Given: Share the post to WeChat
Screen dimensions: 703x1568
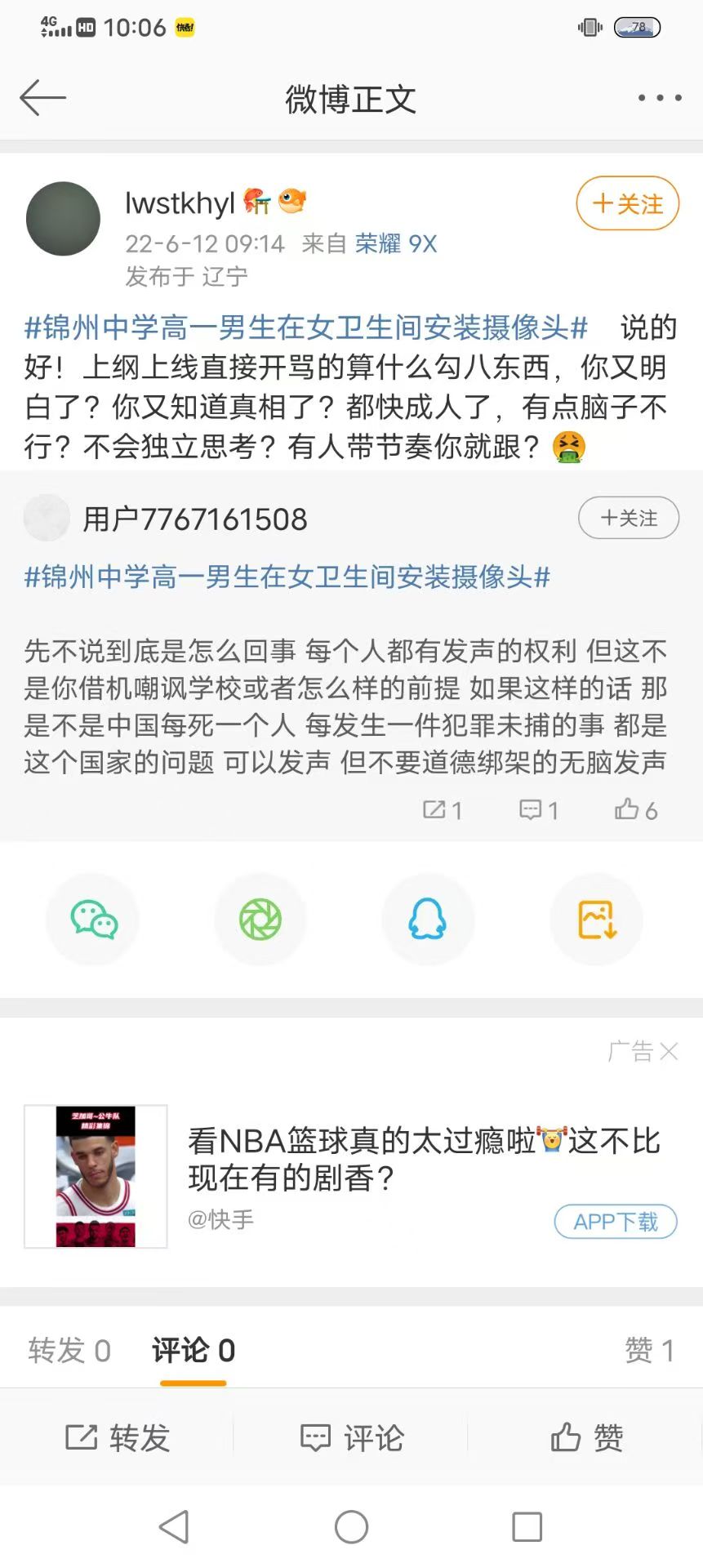Looking at the screenshot, I should point(91,919).
